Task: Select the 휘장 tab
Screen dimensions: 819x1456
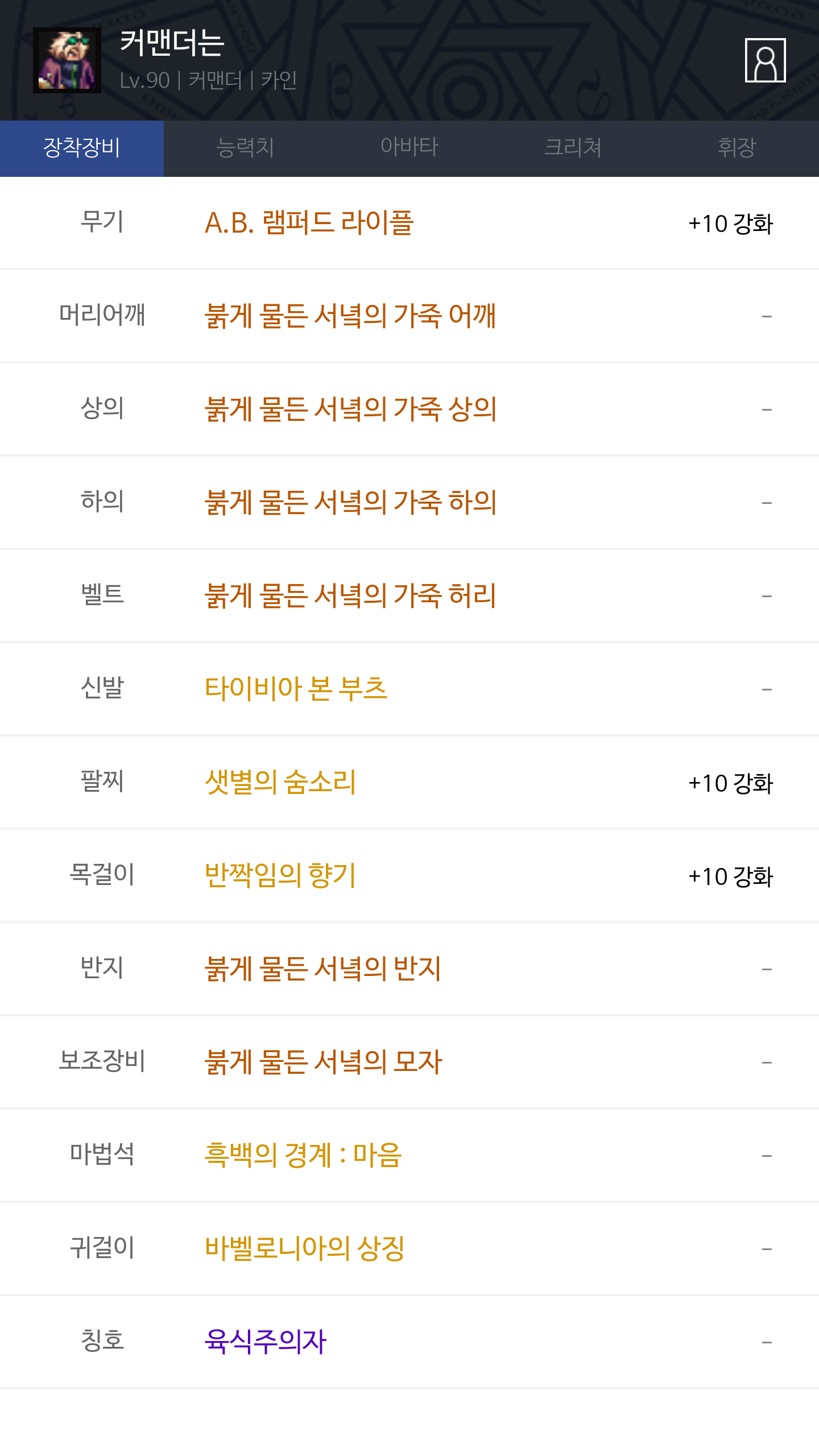Action: click(737, 148)
